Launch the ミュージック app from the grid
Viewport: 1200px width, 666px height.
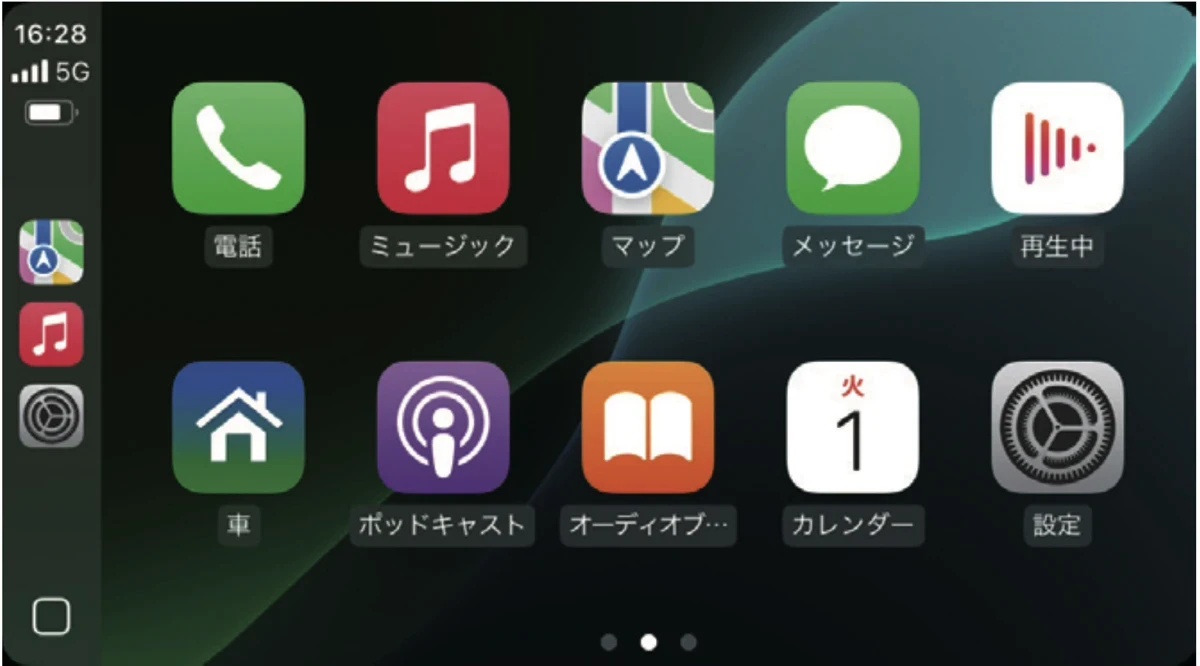pyautogui.click(x=443, y=148)
